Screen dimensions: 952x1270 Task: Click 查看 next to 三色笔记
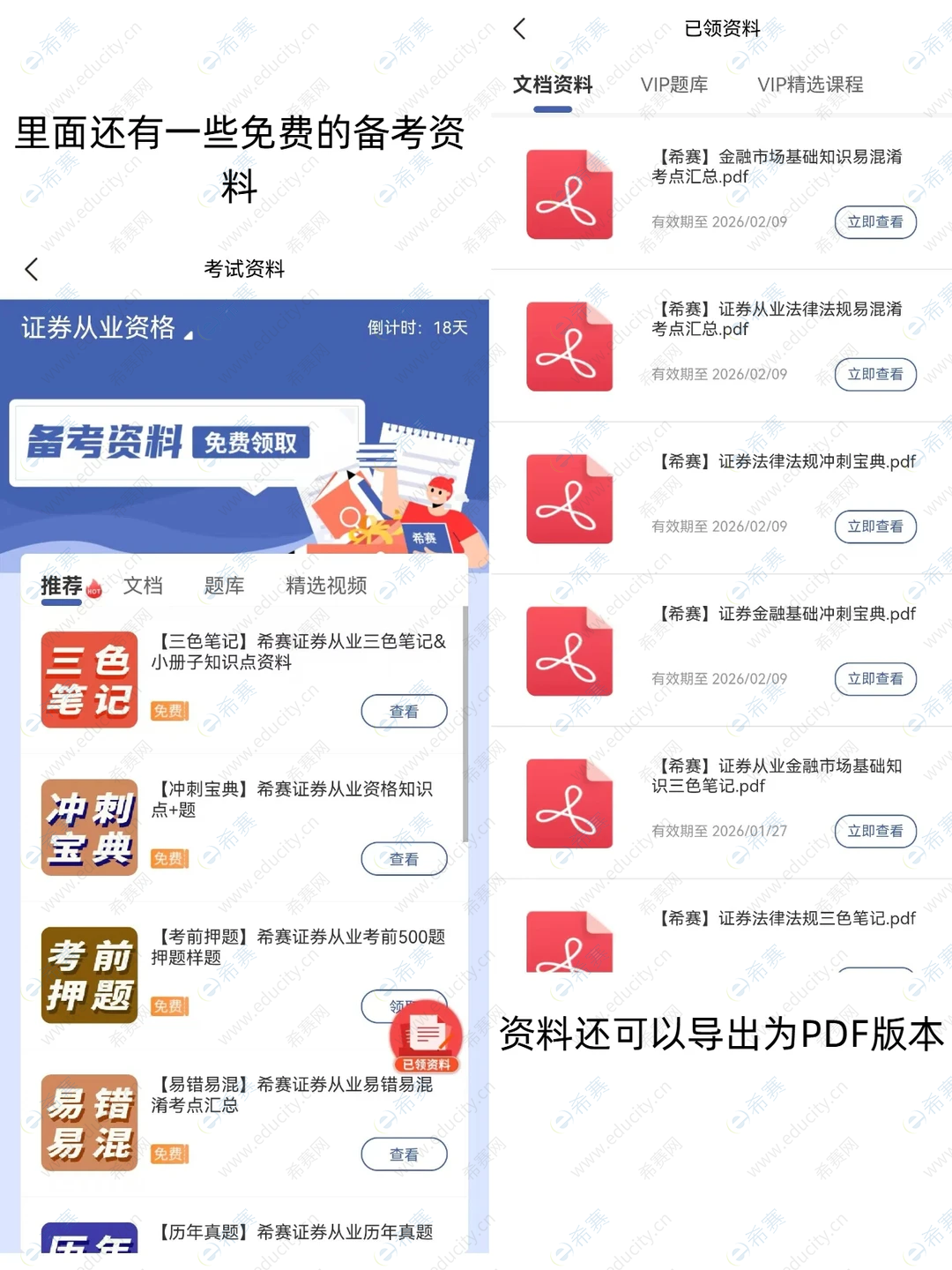pos(405,711)
